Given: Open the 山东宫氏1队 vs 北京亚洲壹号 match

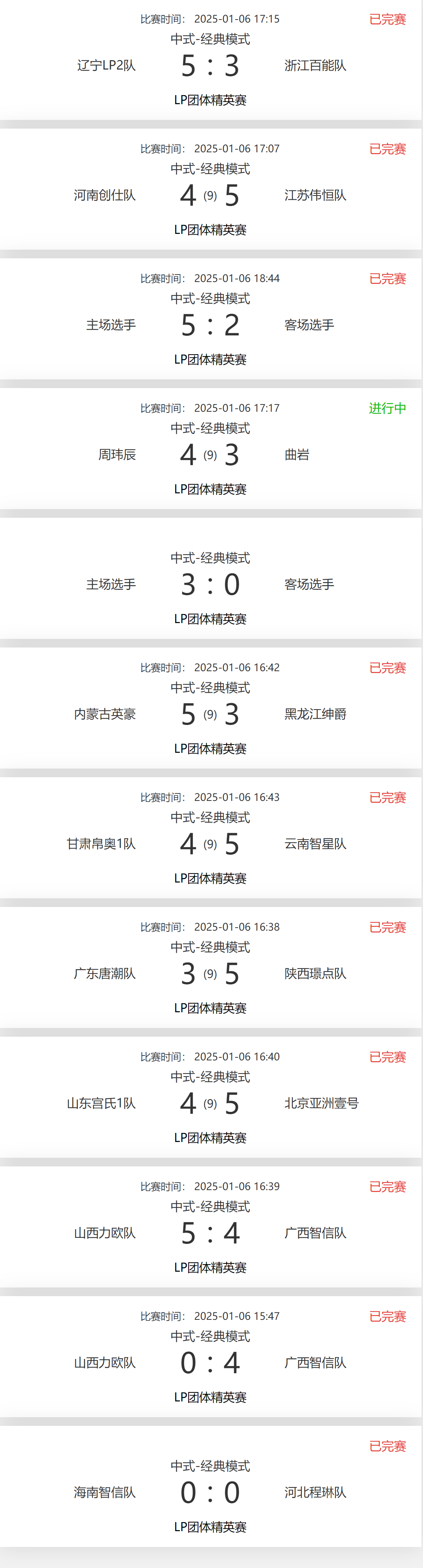Looking at the screenshot, I should [210, 1102].
